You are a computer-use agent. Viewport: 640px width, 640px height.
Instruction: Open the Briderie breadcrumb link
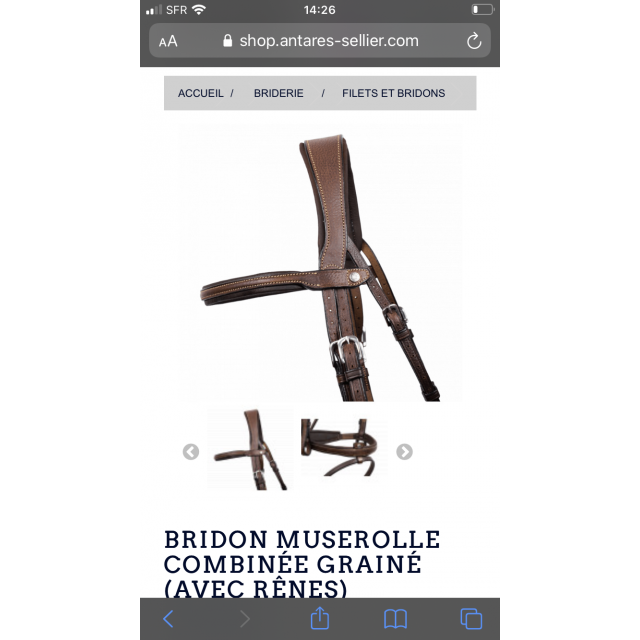pyautogui.click(x=278, y=93)
